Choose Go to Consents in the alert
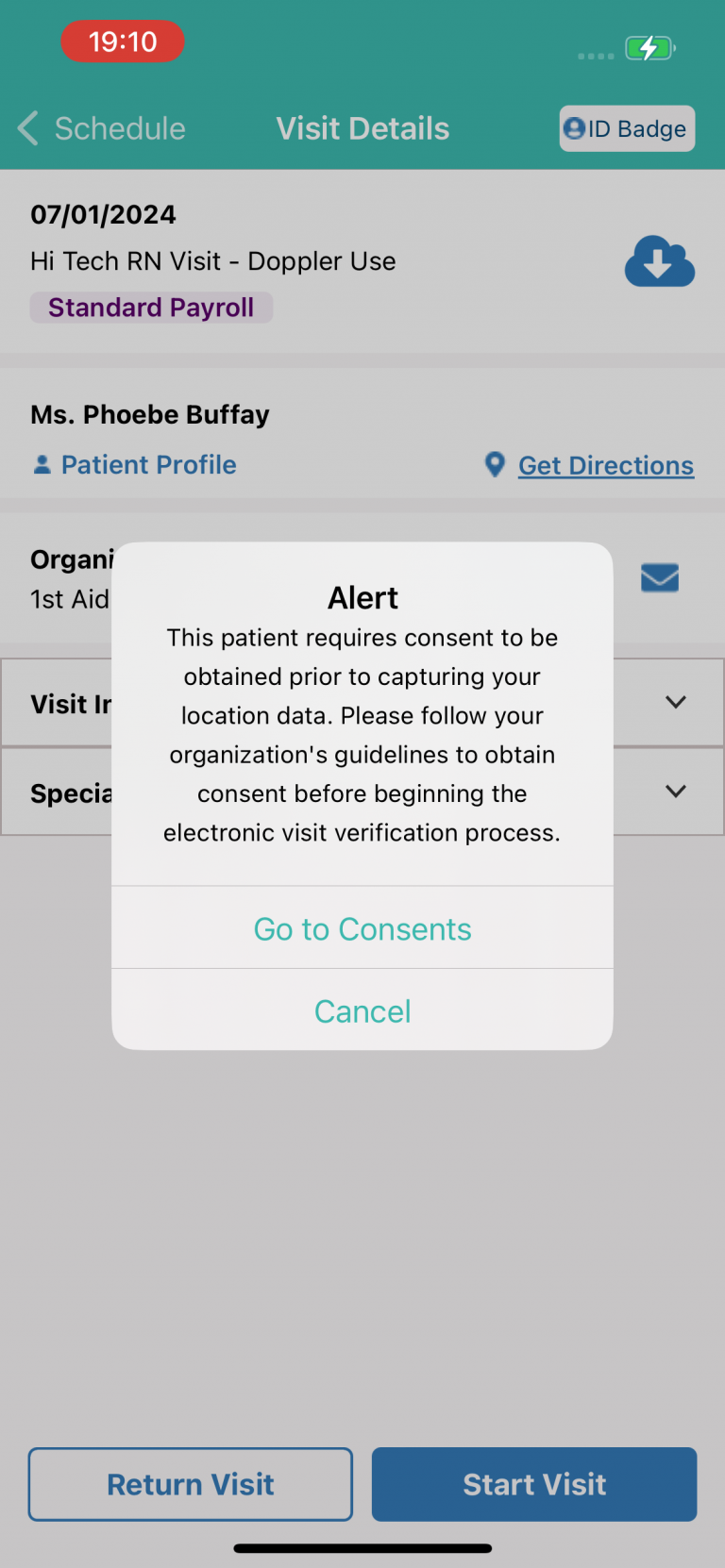The width and height of the screenshot is (725, 1568). pyautogui.click(x=362, y=928)
